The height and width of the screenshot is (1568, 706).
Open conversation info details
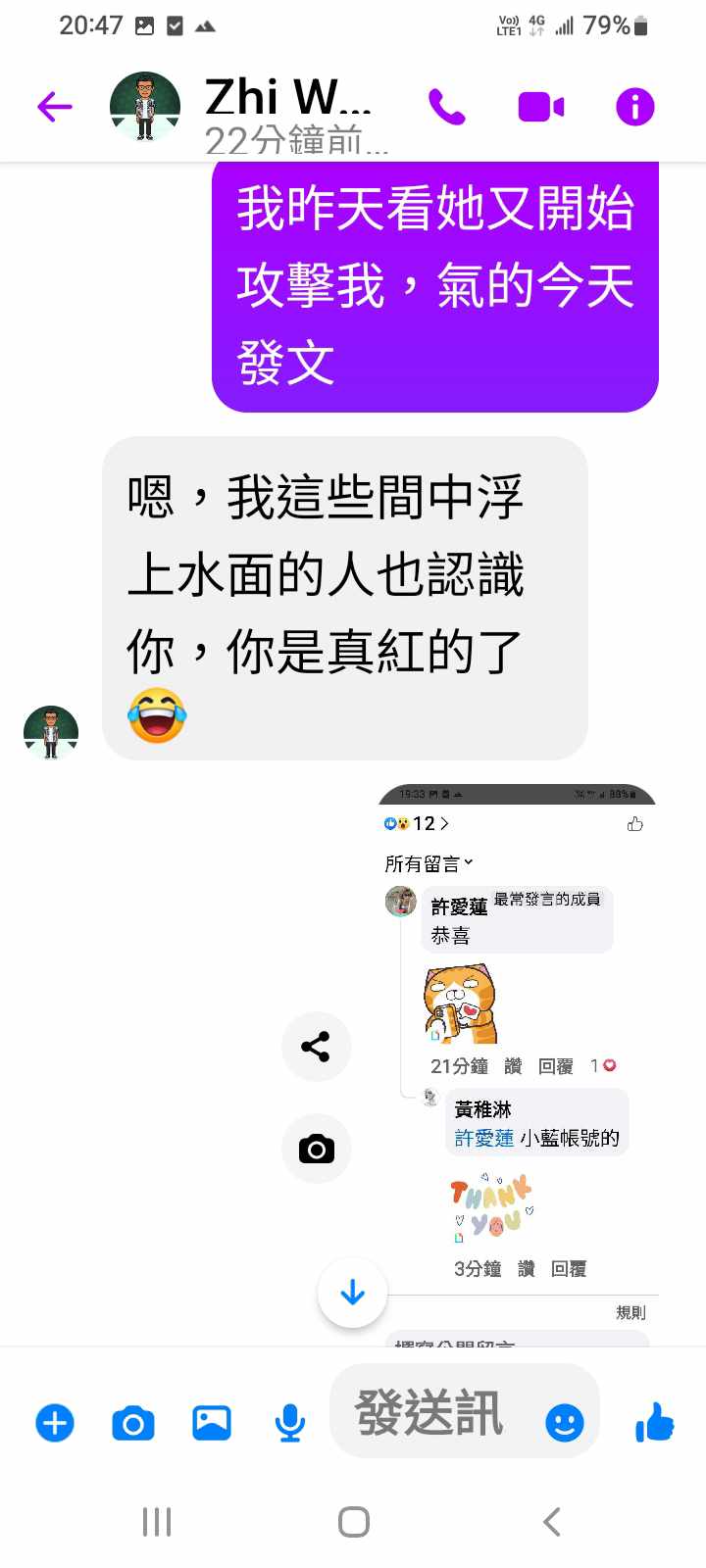click(634, 106)
